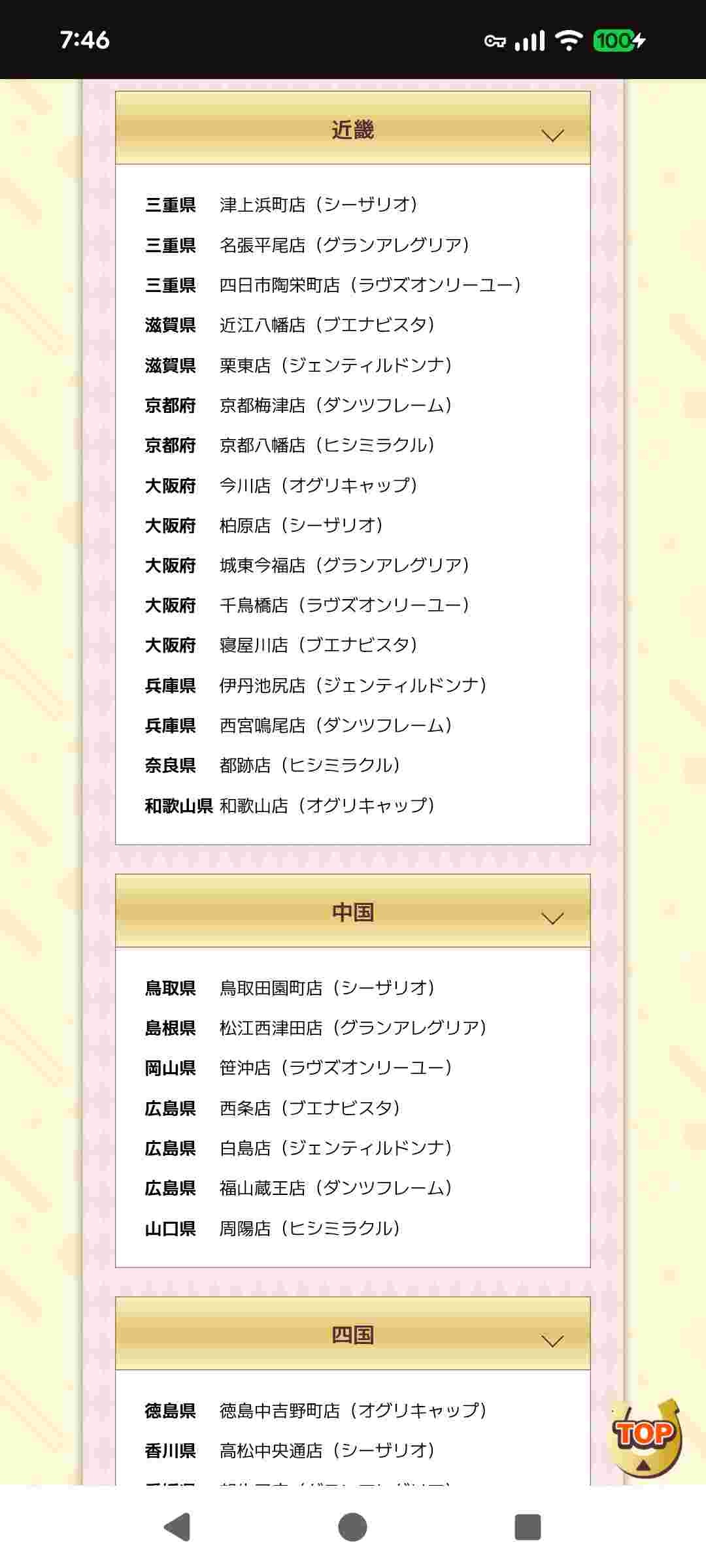Go back using system back button
Screen dimensions: 706x1568
tap(176, 1527)
